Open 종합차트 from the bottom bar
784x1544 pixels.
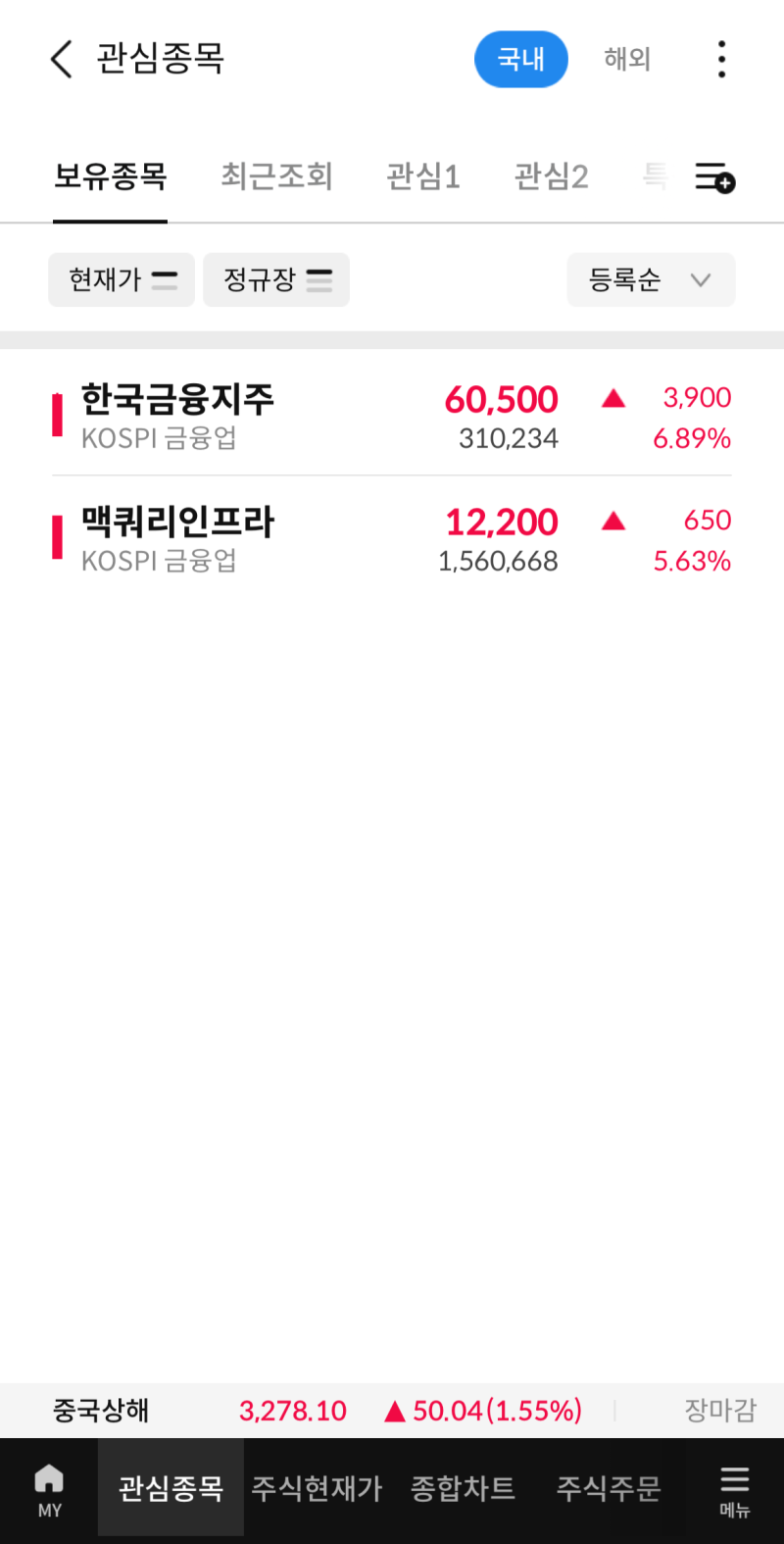[464, 1488]
